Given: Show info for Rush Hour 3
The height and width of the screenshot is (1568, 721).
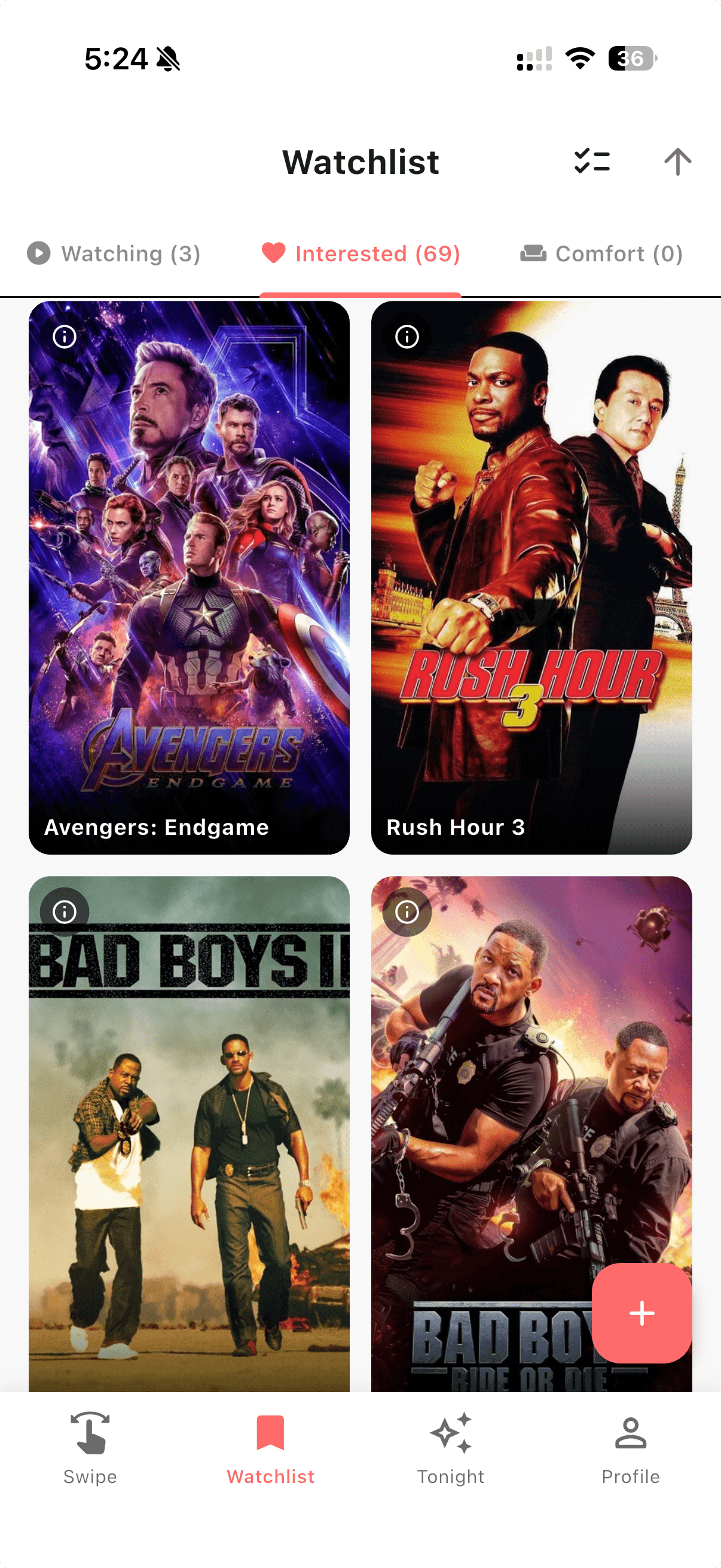Looking at the screenshot, I should [407, 337].
